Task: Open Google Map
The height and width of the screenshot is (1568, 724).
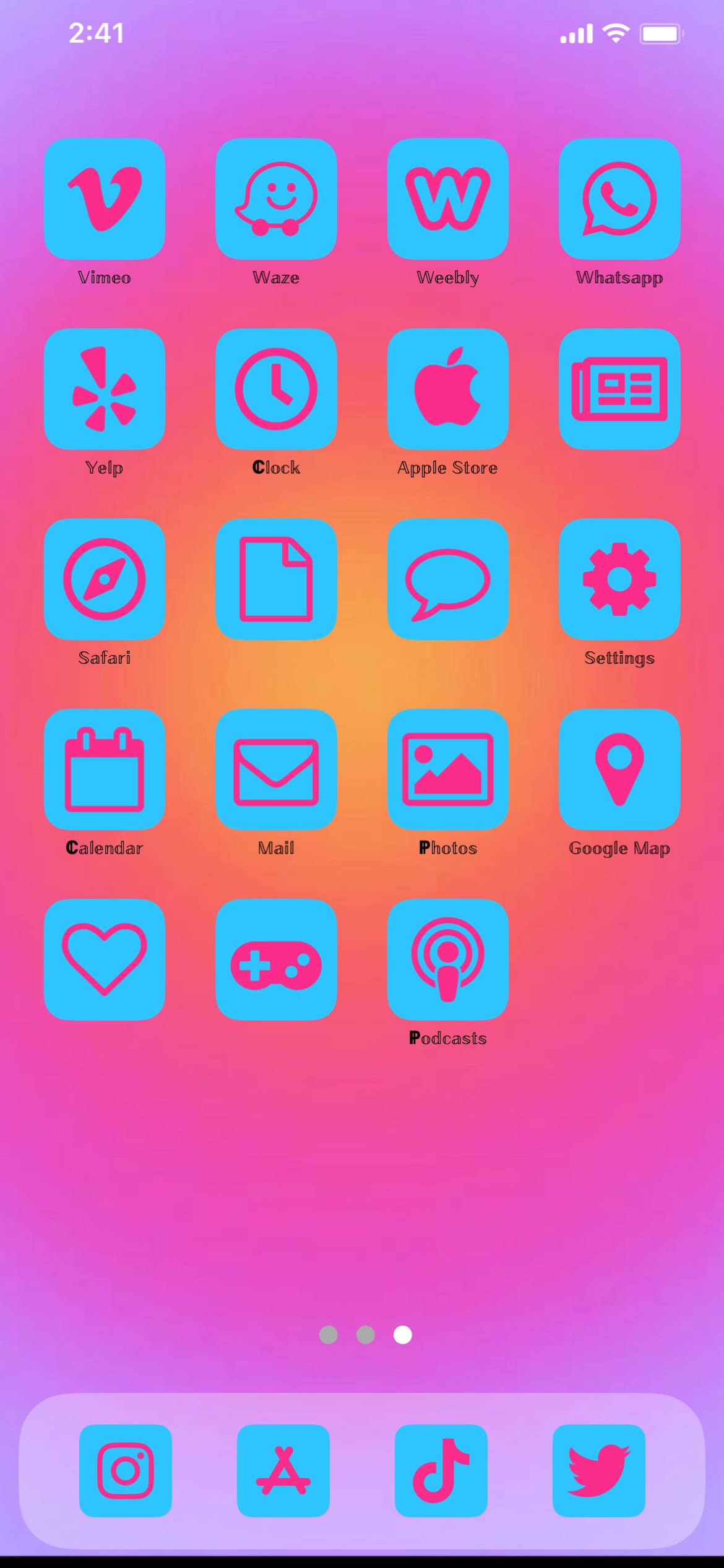Action: click(619, 769)
